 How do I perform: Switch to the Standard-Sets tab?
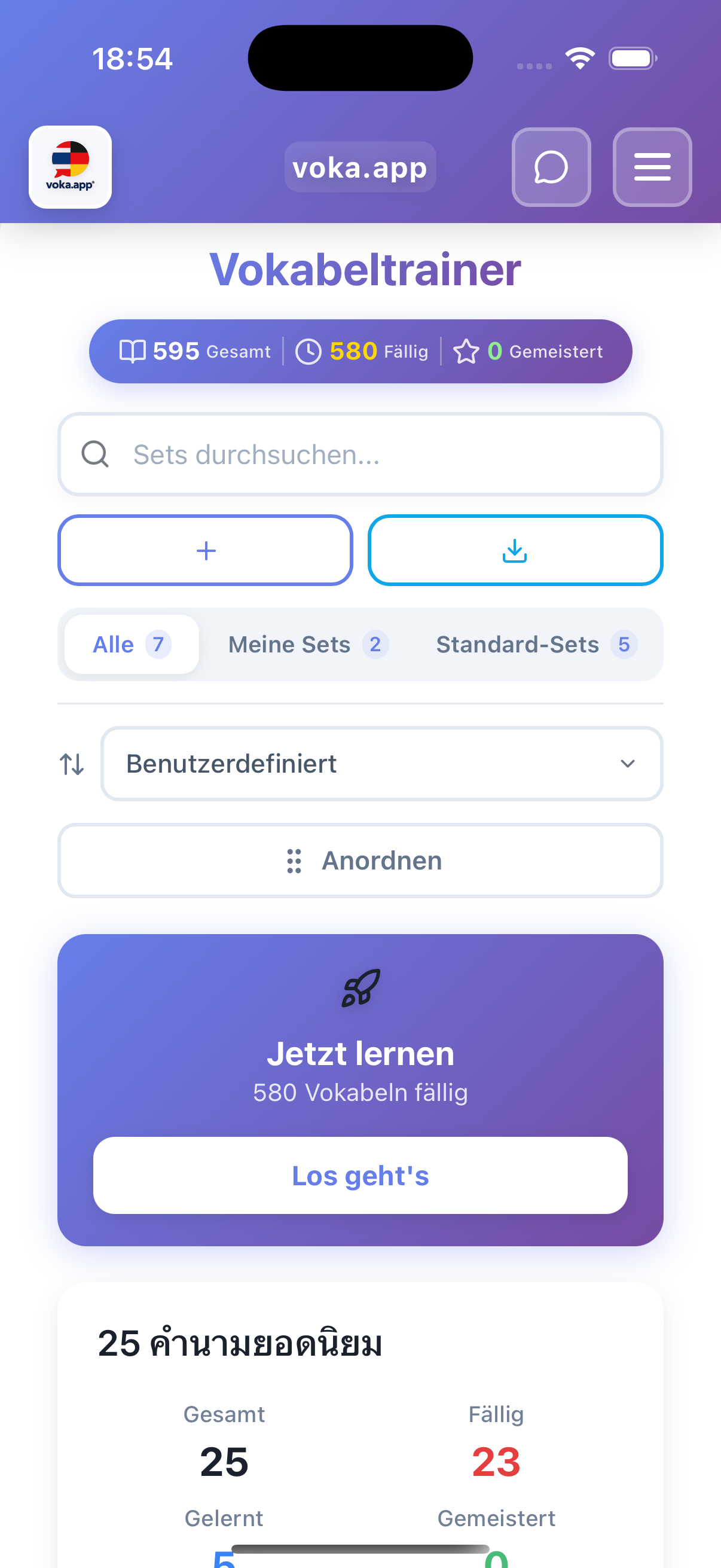[536, 644]
